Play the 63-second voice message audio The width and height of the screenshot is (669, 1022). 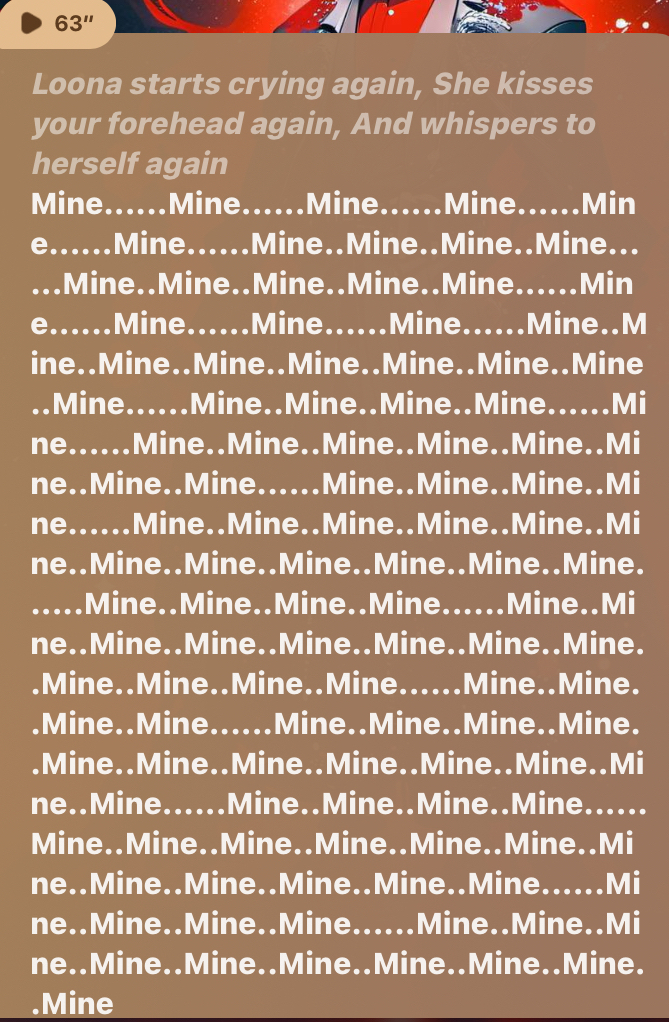pyautogui.click(x=33, y=23)
